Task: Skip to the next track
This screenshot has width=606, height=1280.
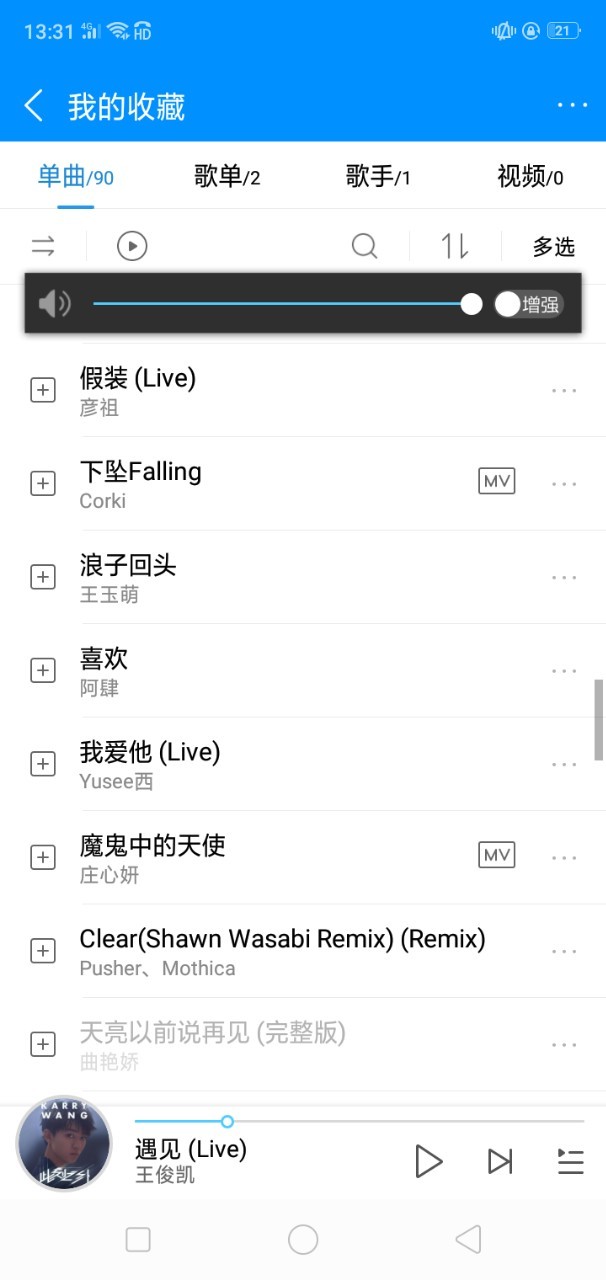Action: tap(500, 1161)
